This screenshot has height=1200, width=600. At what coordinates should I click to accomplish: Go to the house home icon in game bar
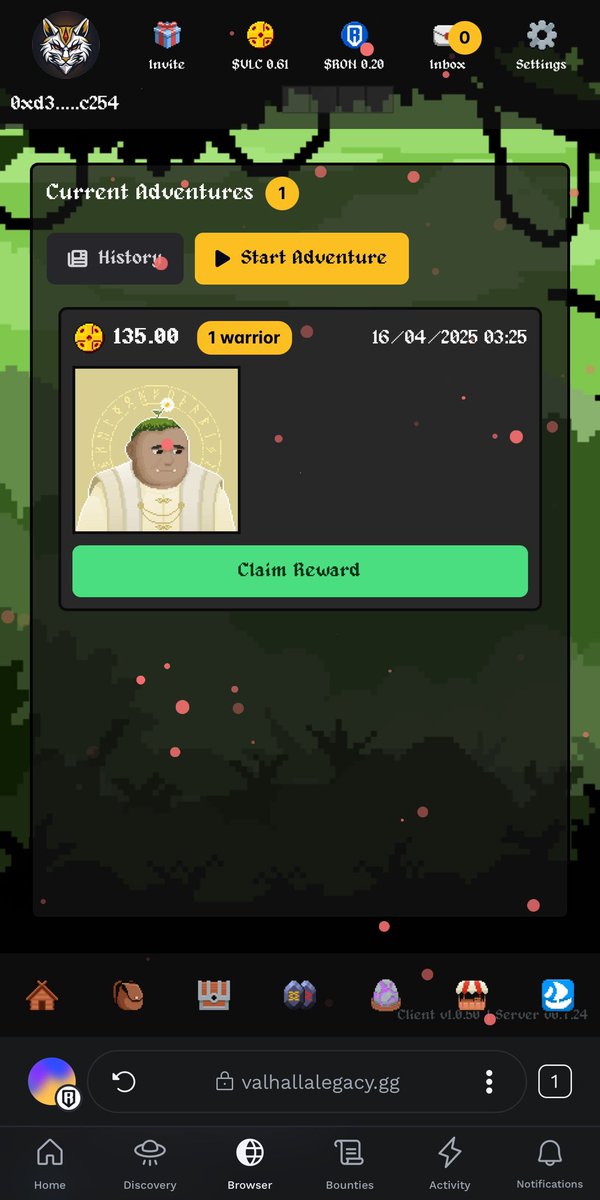[x=42, y=995]
